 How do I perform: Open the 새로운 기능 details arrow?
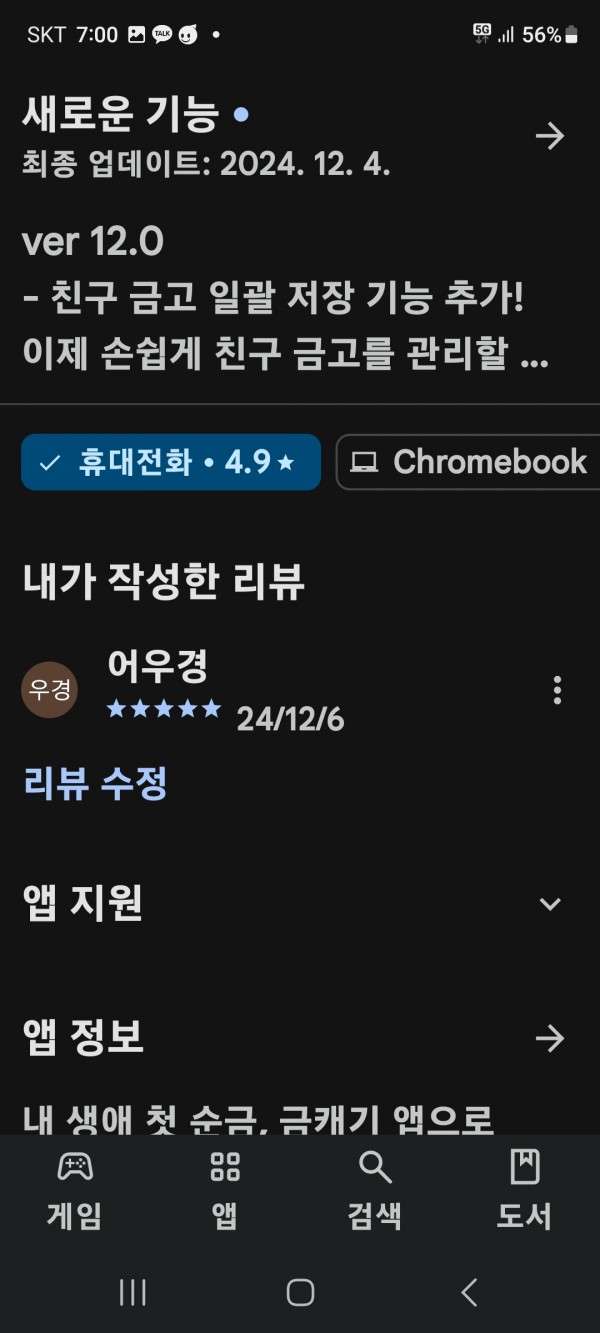tap(550, 136)
